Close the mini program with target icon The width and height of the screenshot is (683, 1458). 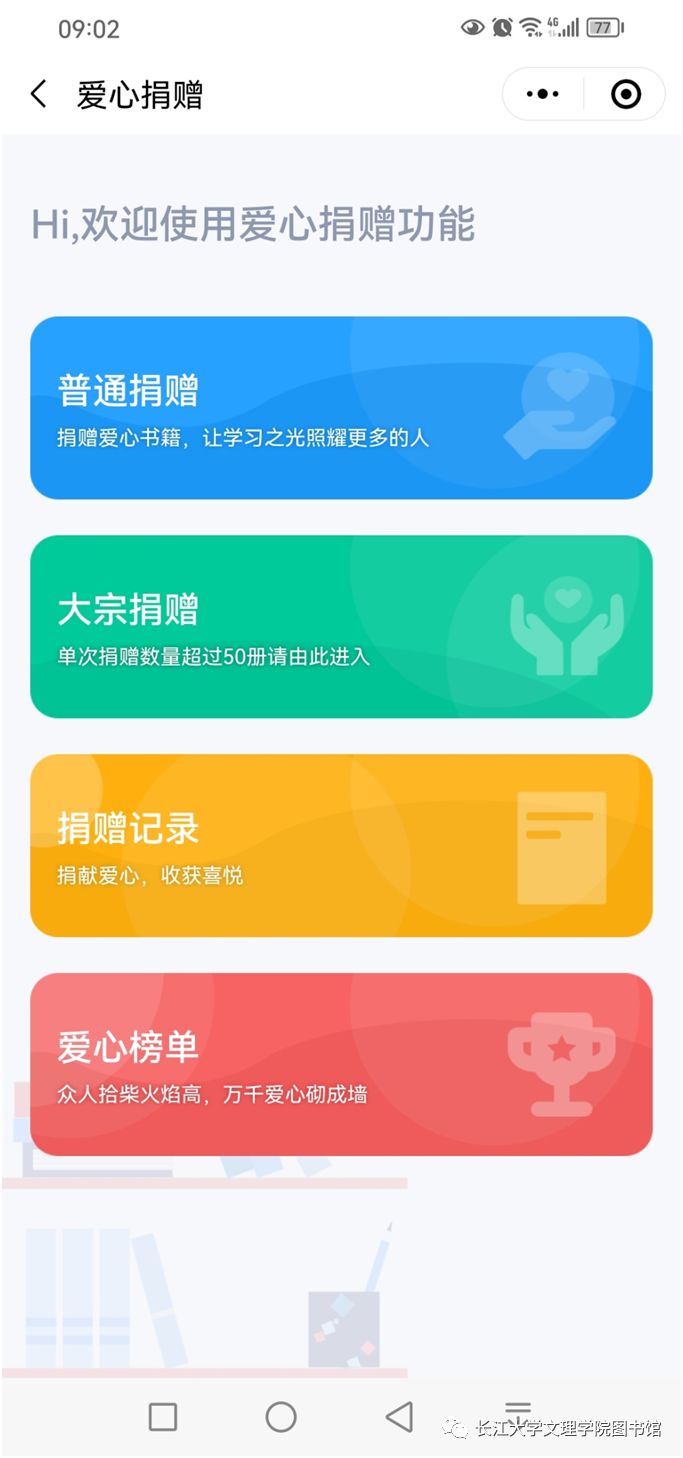point(626,95)
